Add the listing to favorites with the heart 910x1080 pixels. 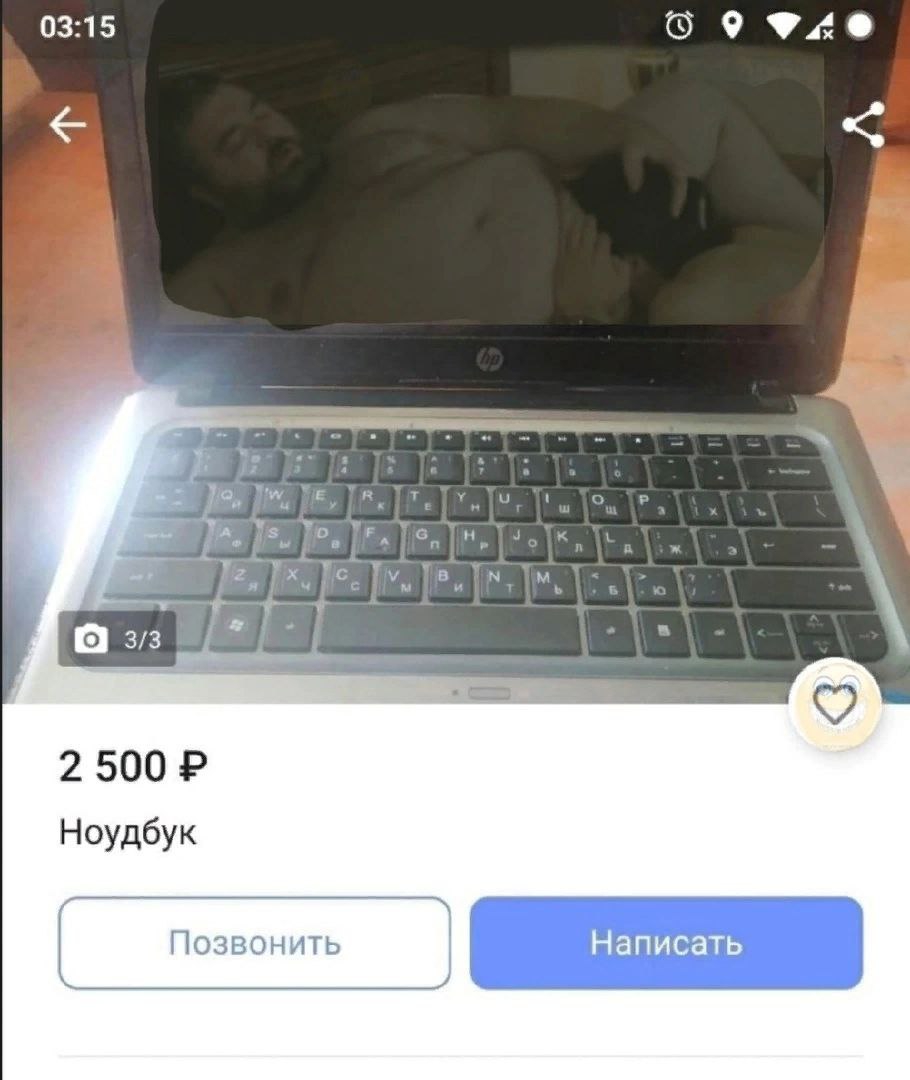[834, 706]
